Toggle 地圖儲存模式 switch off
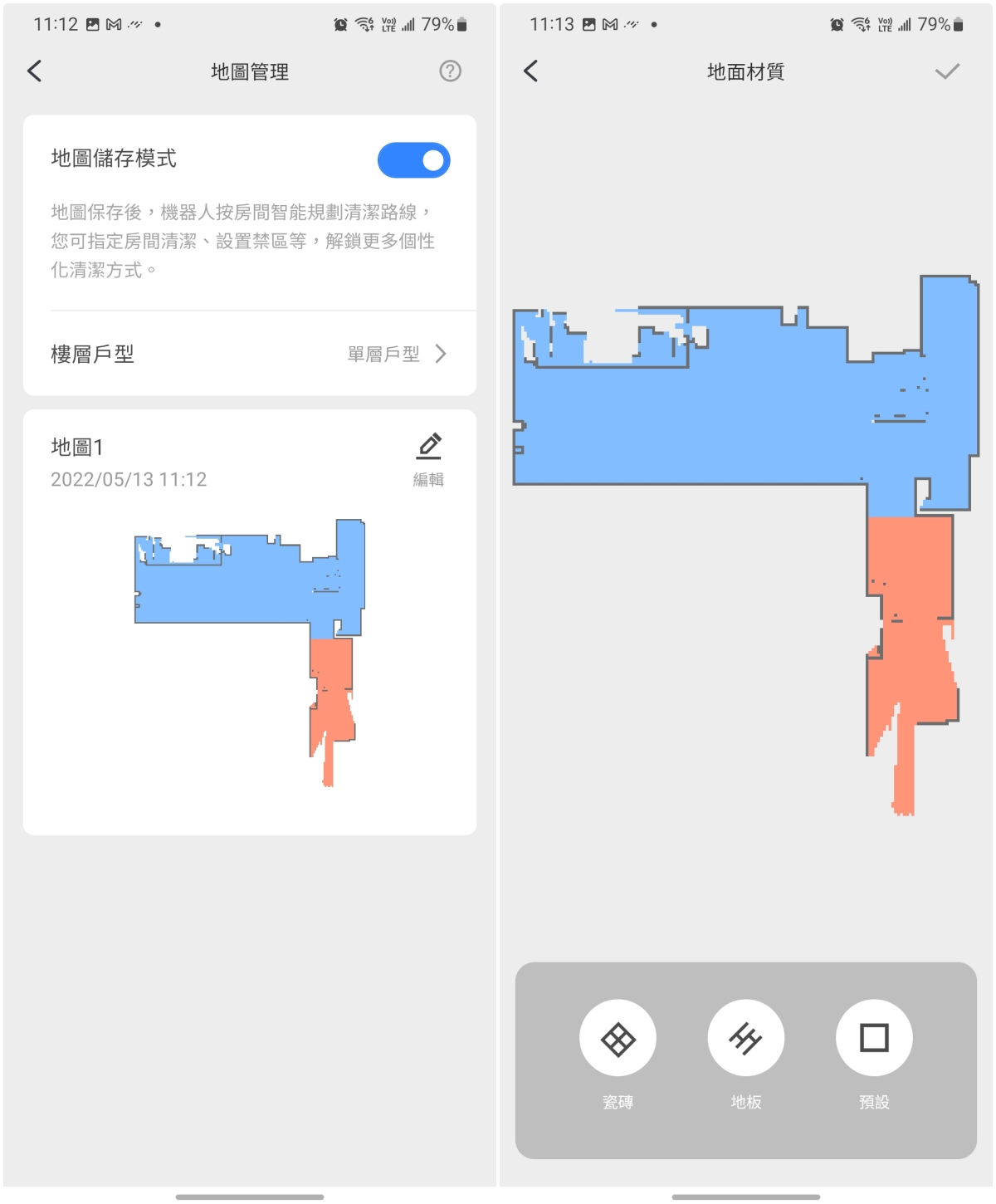This screenshot has height=1204, width=996. (x=413, y=160)
